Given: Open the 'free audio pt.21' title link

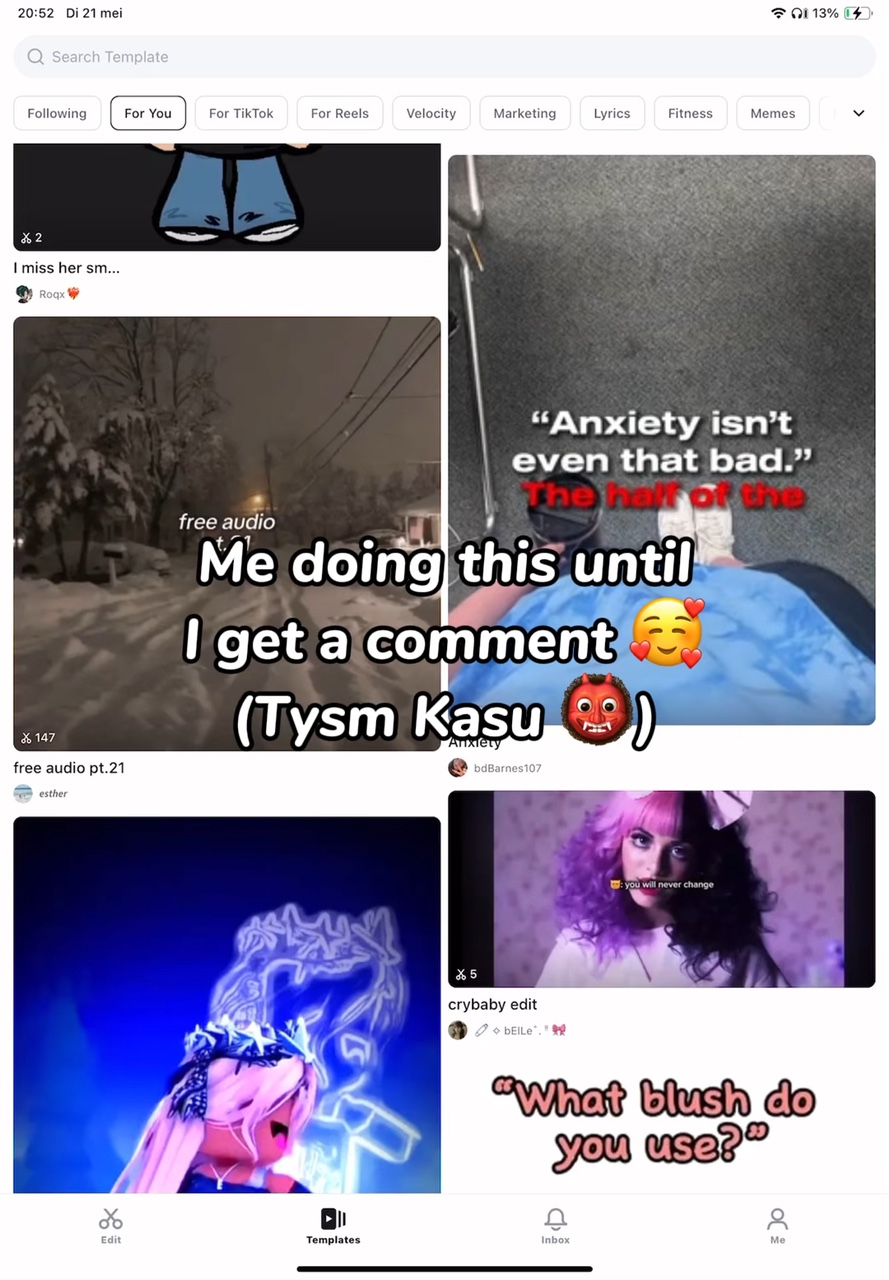Looking at the screenshot, I should click(69, 767).
